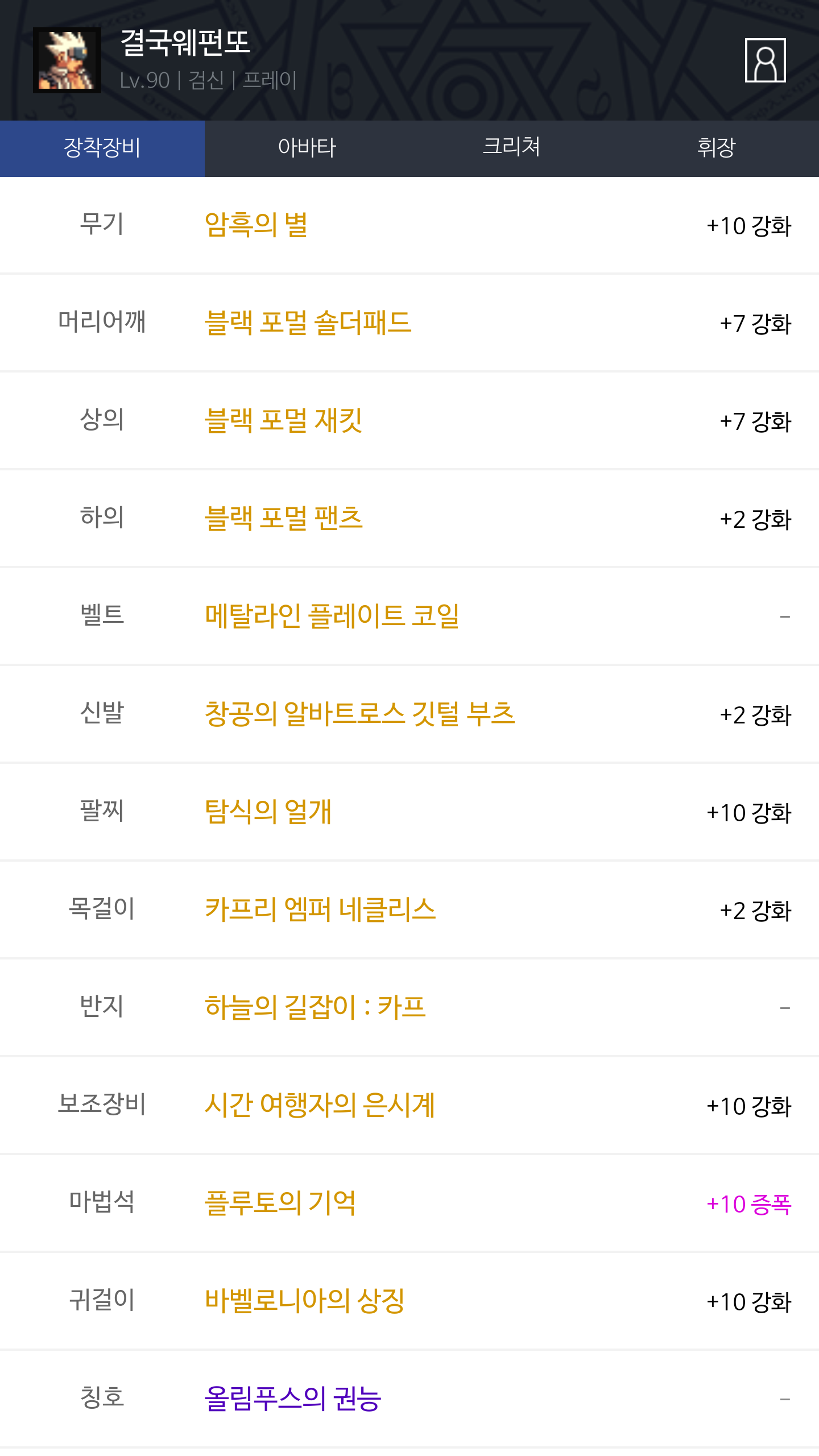View 창공의 알바트로스 깃털 부츠
Image resolution: width=819 pixels, height=1456 pixels.
(x=359, y=714)
